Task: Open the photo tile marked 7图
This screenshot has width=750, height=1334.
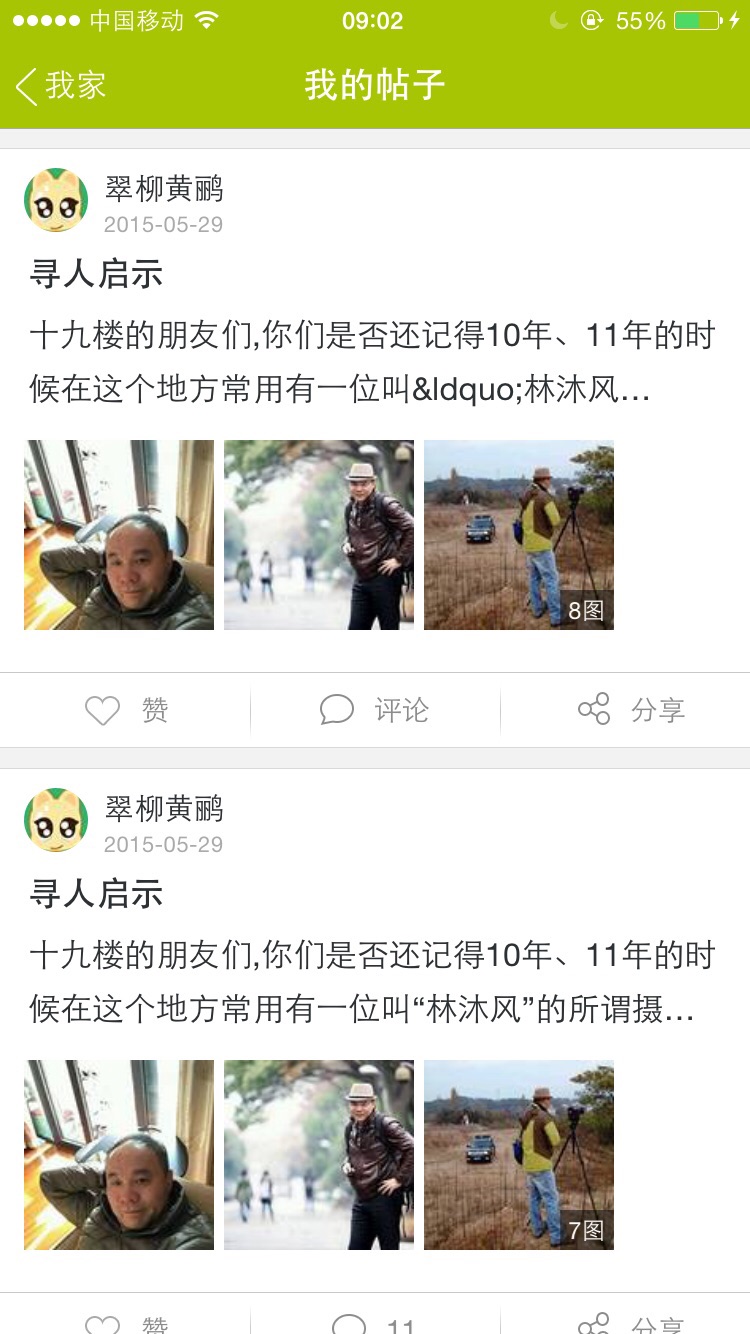Action: pyautogui.click(x=519, y=1155)
